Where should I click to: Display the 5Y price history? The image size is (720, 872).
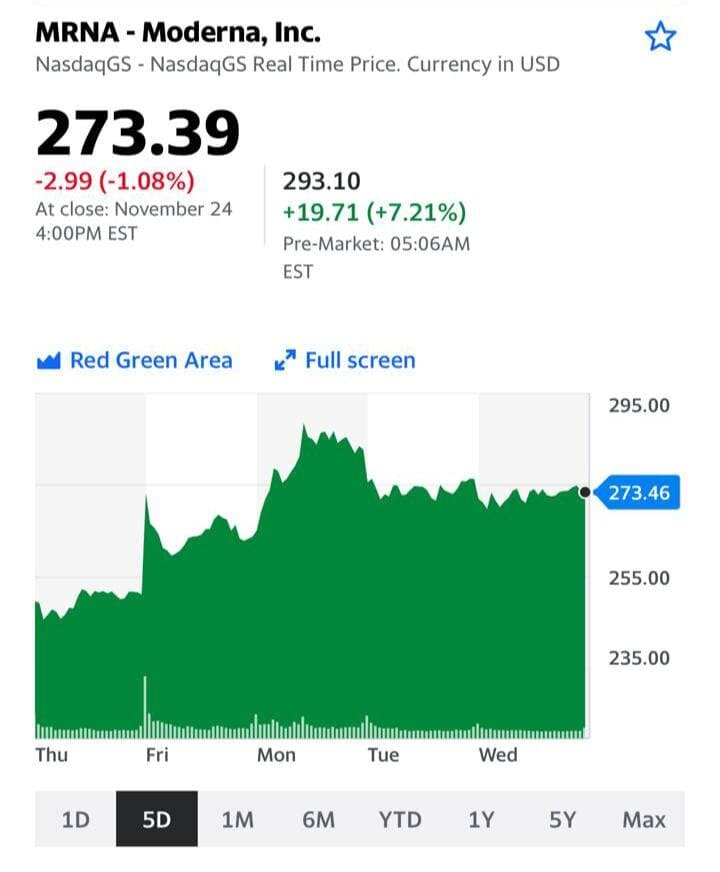(x=562, y=819)
